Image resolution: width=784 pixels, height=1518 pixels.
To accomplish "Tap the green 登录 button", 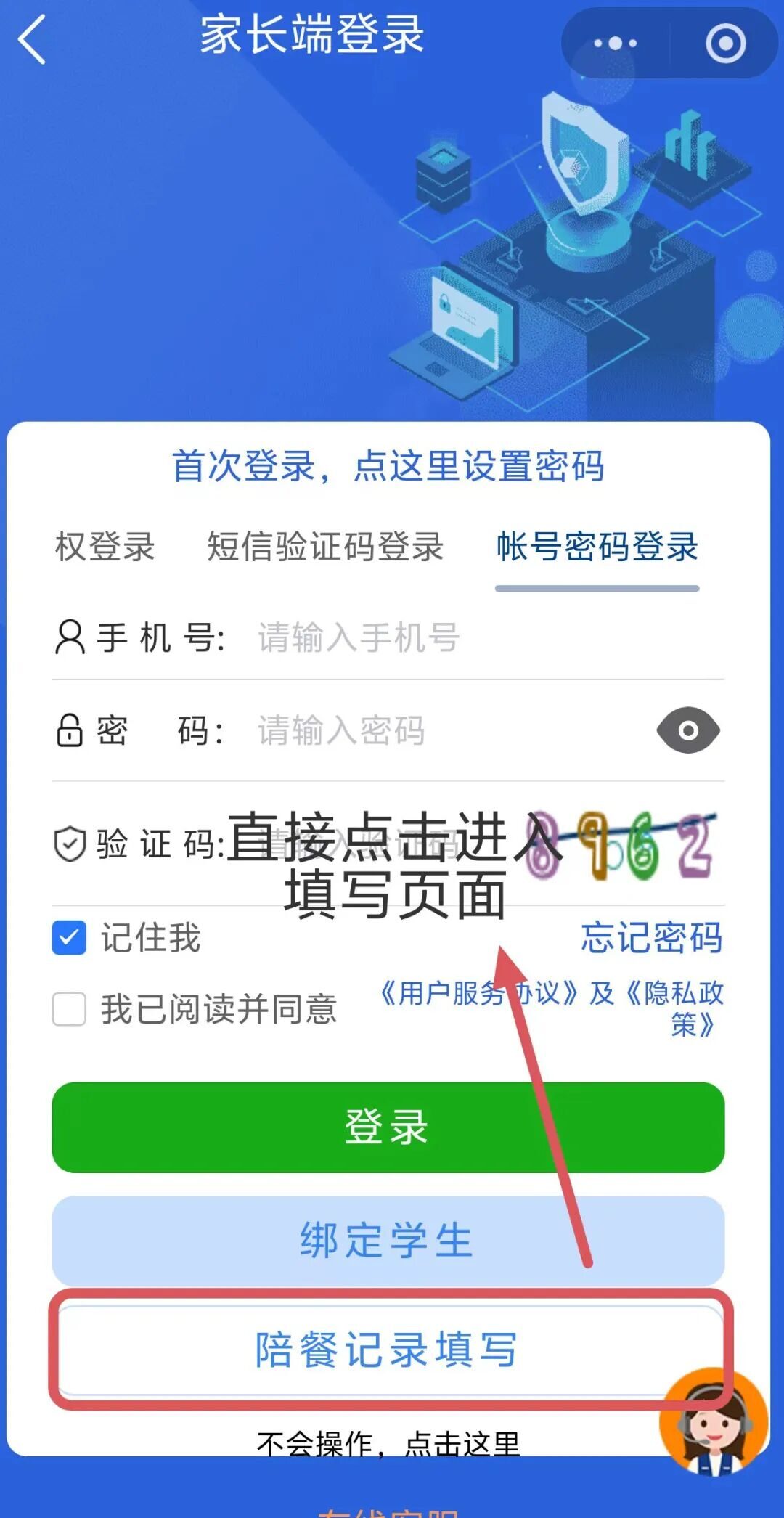I will point(388,1127).
